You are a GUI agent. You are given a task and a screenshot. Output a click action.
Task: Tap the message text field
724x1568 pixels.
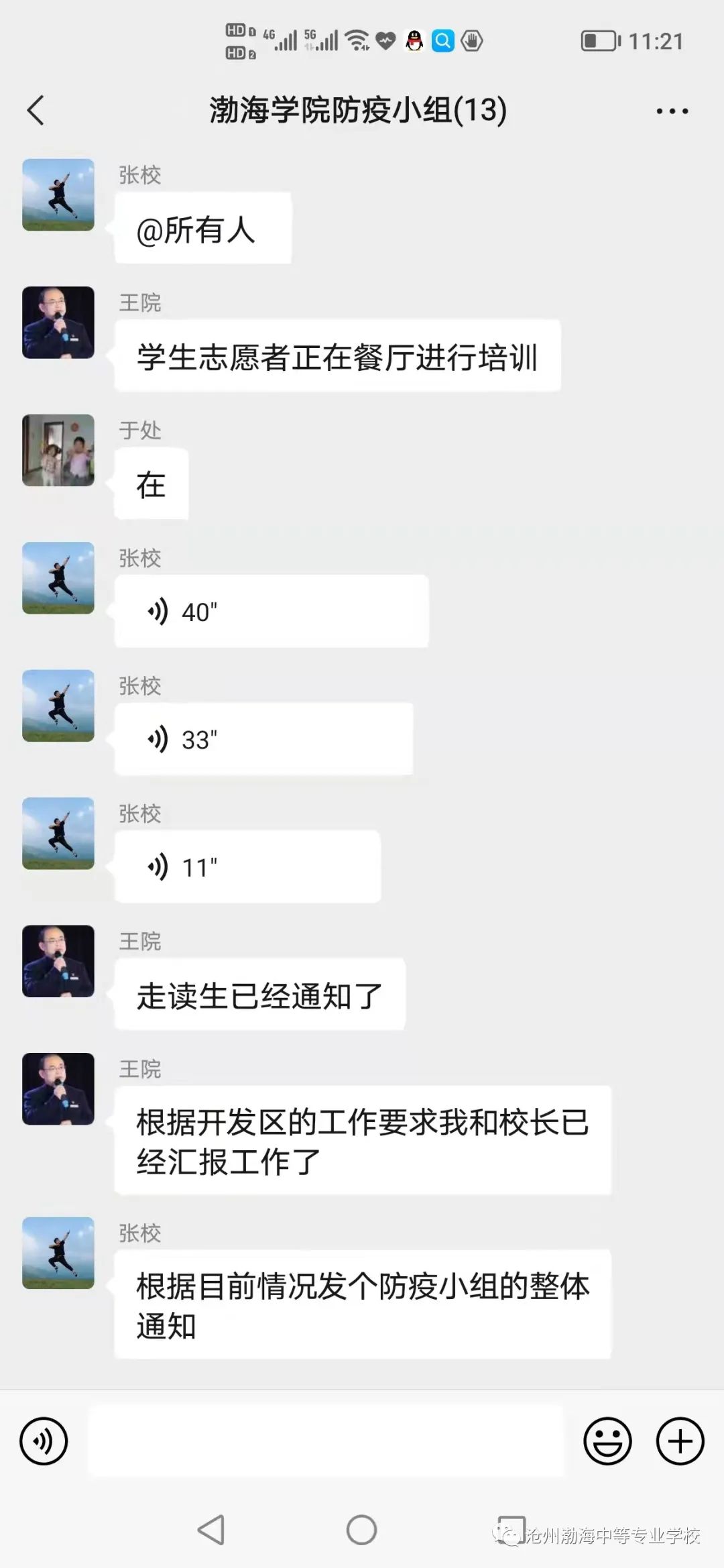click(326, 1441)
